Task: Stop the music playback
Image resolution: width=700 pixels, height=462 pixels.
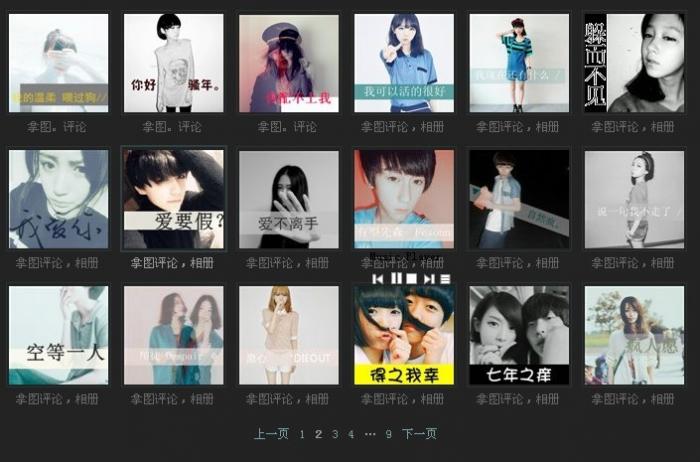Action: [411, 279]
